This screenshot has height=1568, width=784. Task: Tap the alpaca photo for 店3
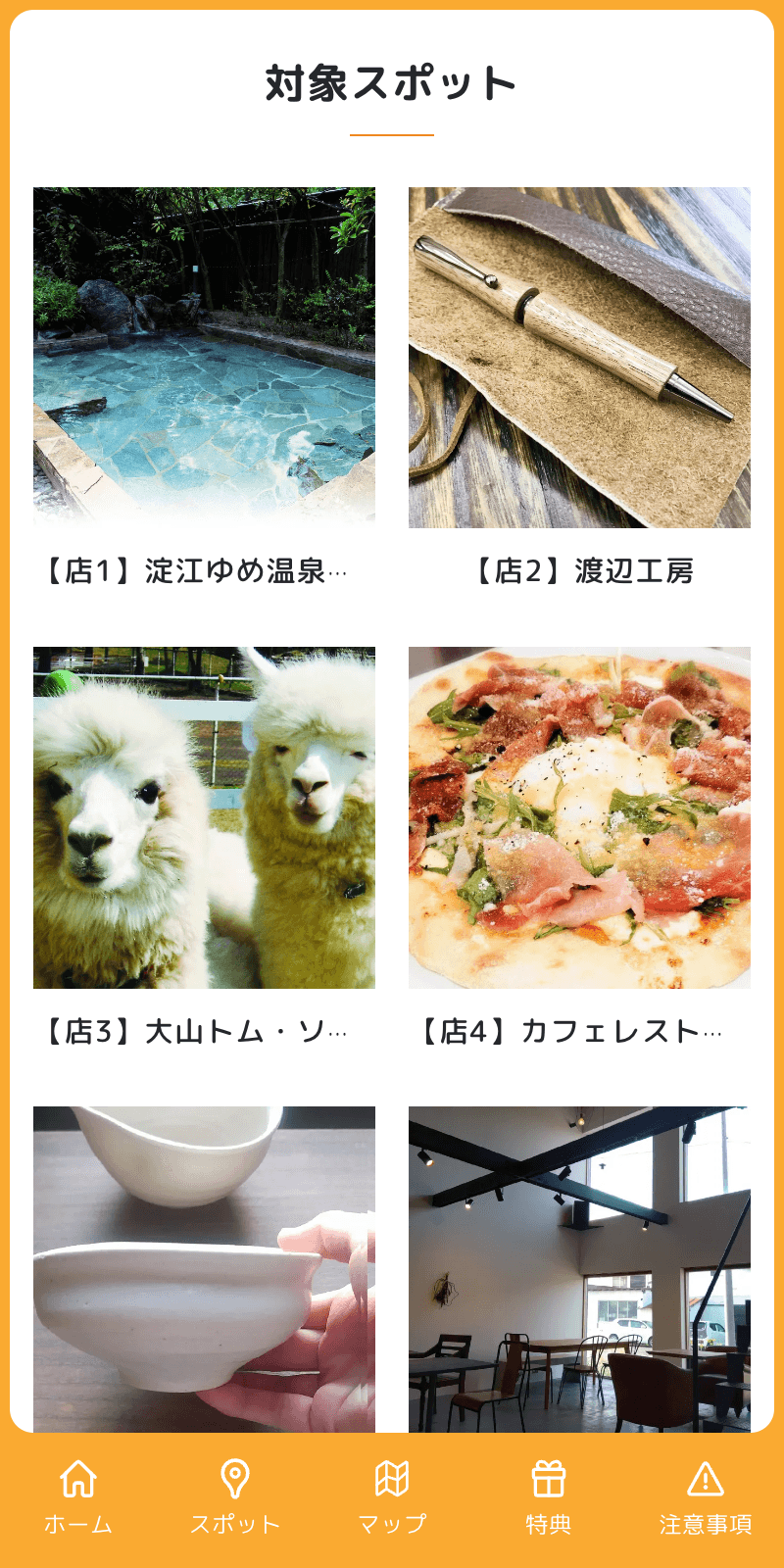205,820
